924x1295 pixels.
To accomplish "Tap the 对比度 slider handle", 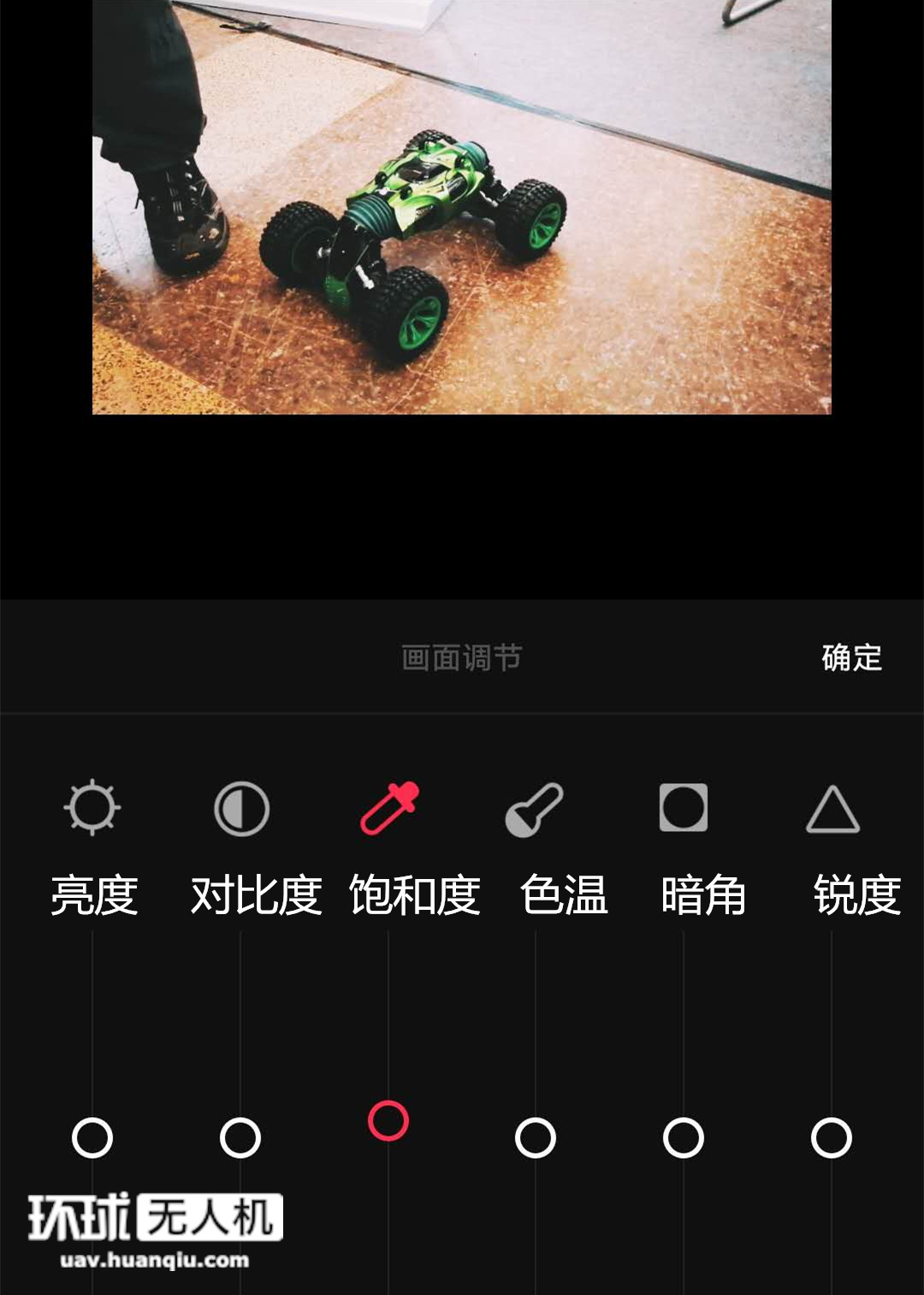I will pyautogui.click(x=240, y=1138).
